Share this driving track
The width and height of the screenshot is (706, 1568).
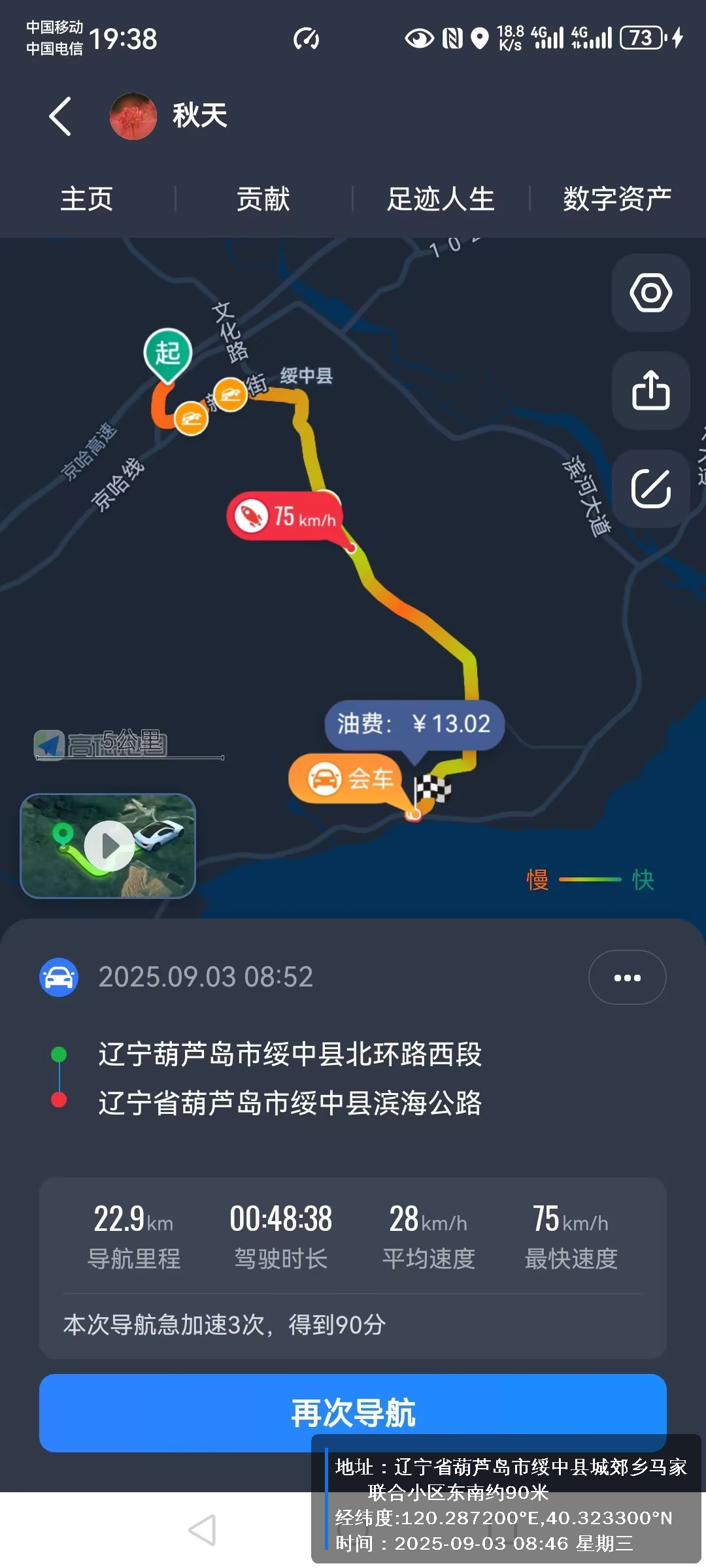[650, 391]
